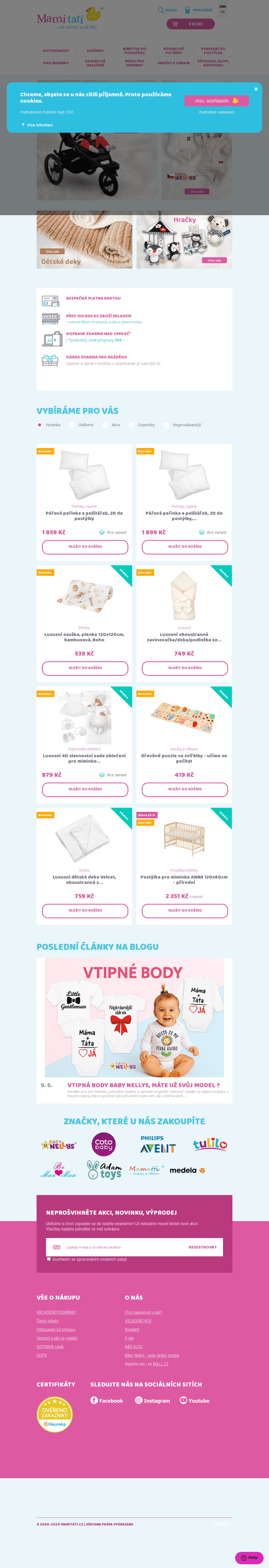Open the 'Dětské deky' category banner
This screenshot has width=269, height=1568.
pos(84,240)
